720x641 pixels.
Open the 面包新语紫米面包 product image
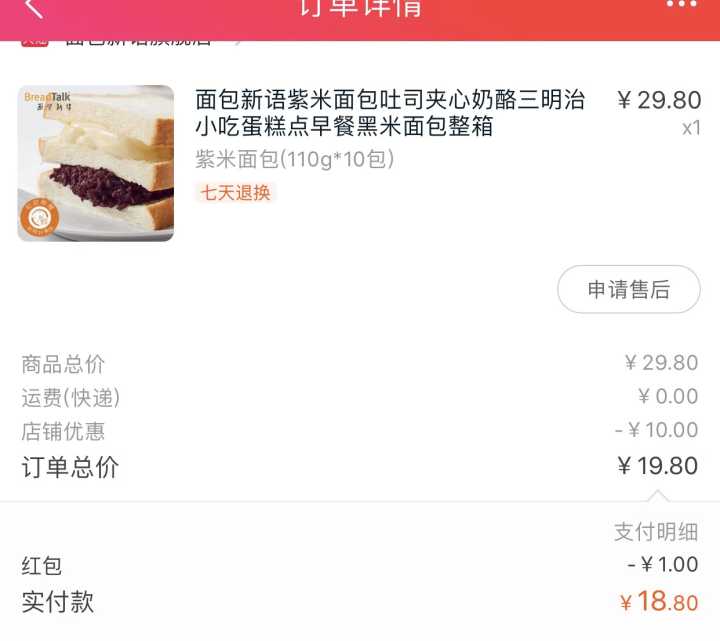tap(96, 163)
